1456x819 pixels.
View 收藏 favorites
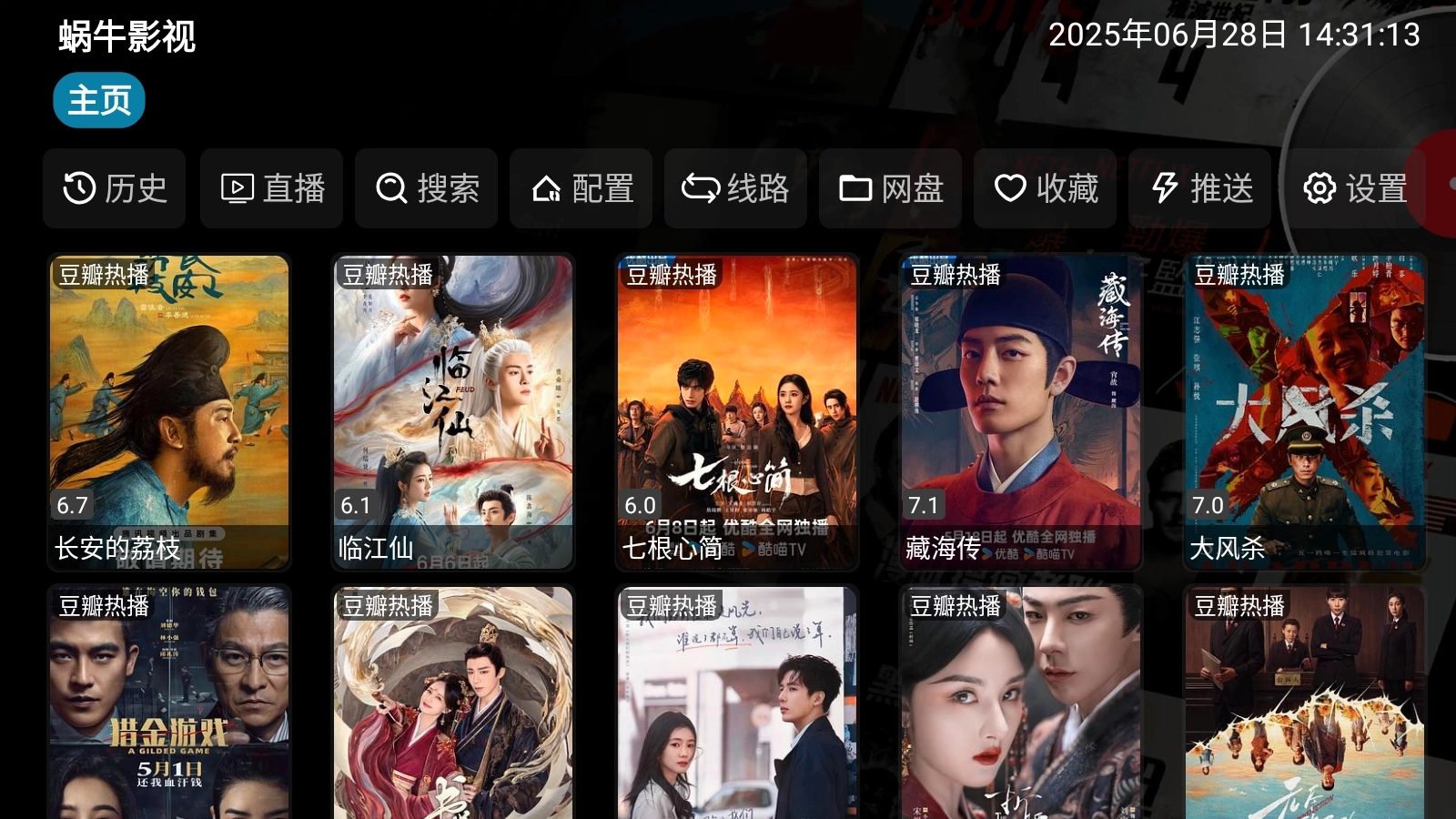(x=1046, y=188)
